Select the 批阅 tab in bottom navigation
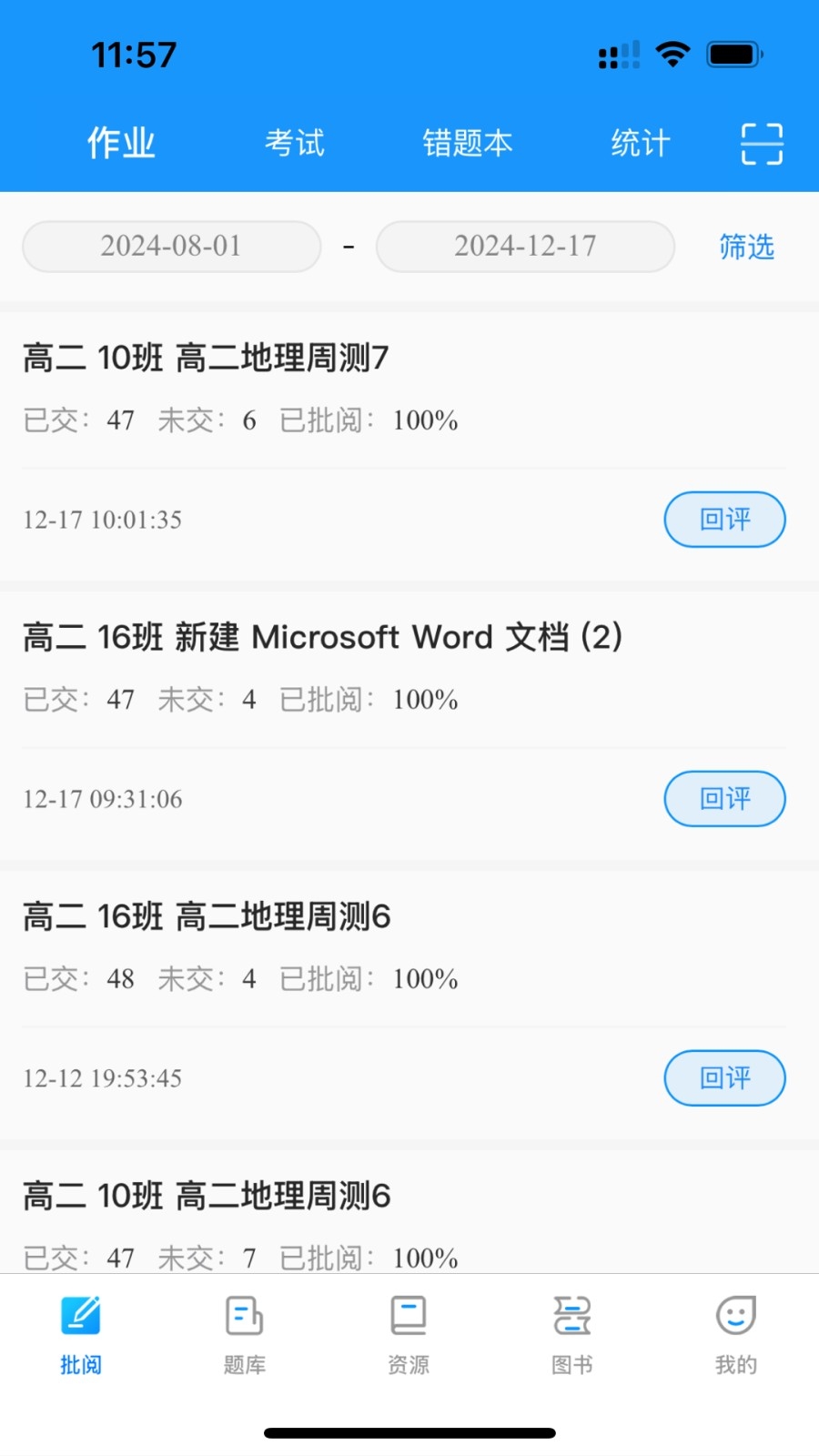The height and width of the screenshot is (1456, 819). [x=81, y=1334]
